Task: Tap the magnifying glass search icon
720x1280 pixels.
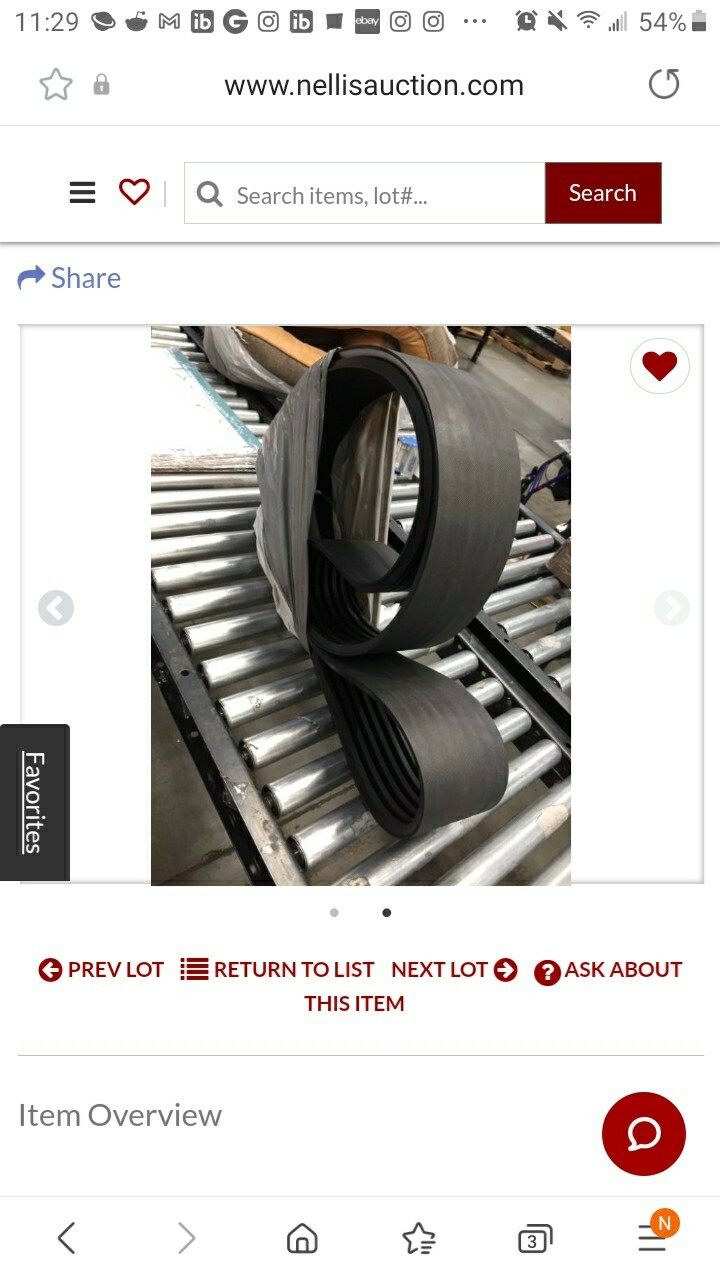Action: tap(210, 194)
